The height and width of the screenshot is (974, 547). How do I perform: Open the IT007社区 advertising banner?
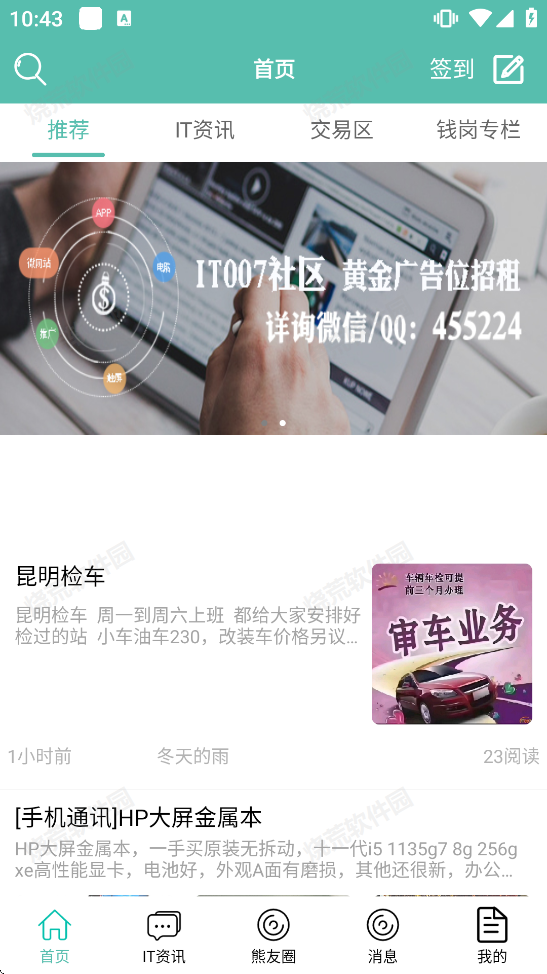point(273,298)
